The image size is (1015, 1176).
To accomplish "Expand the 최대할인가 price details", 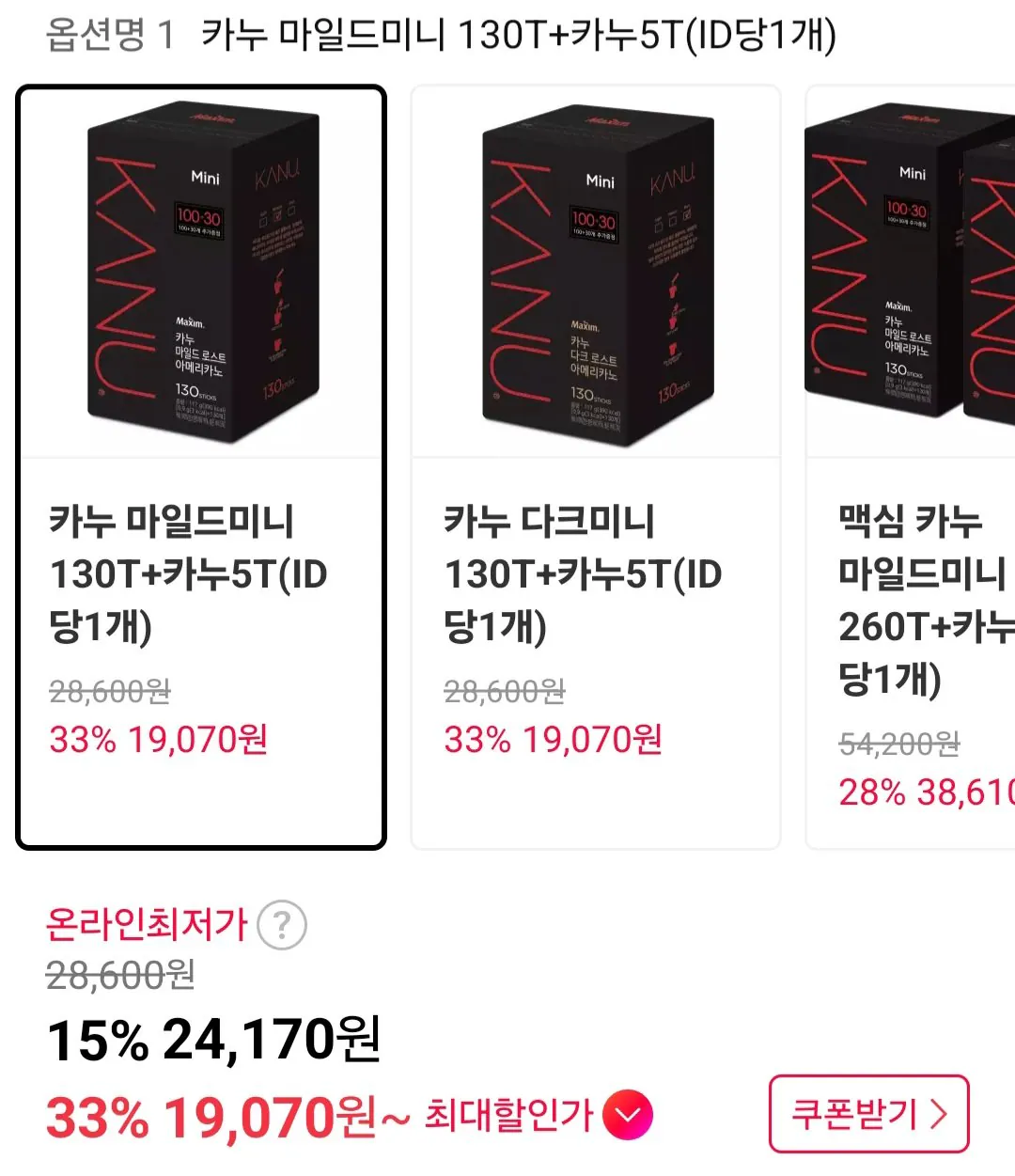I will coord(628,1116).
